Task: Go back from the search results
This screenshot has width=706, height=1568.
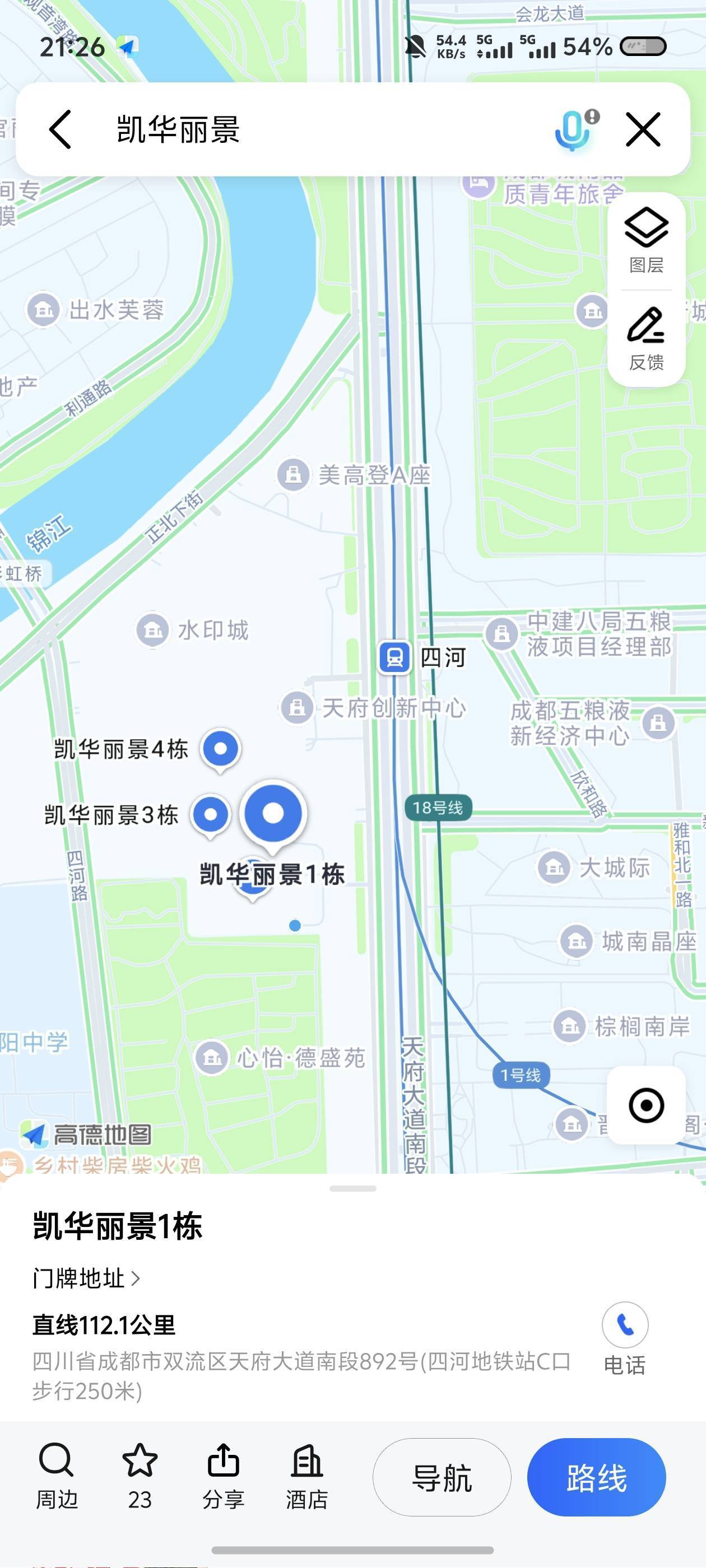Action: 61,129
